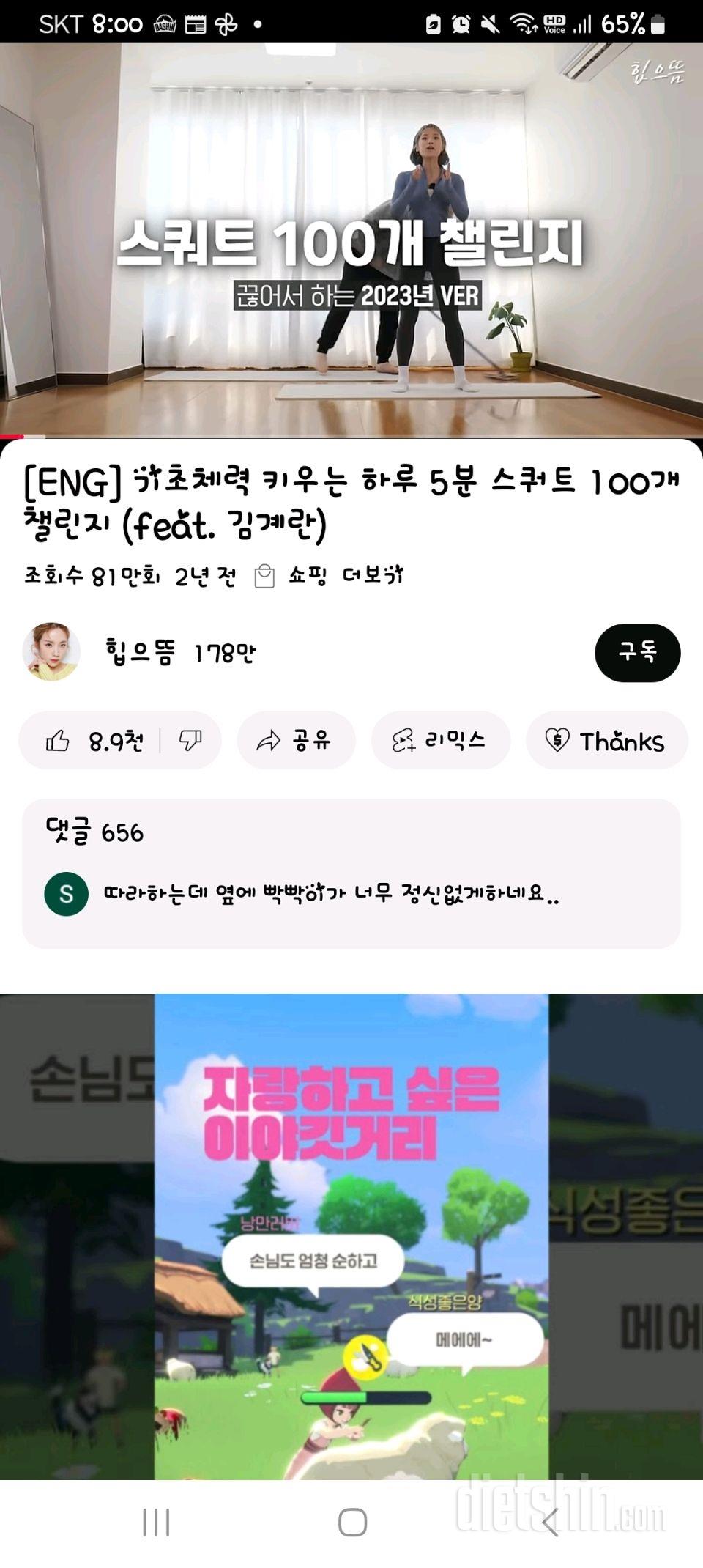
Task: Like this video with 8.9천 likes
Action: coord(94,741)
